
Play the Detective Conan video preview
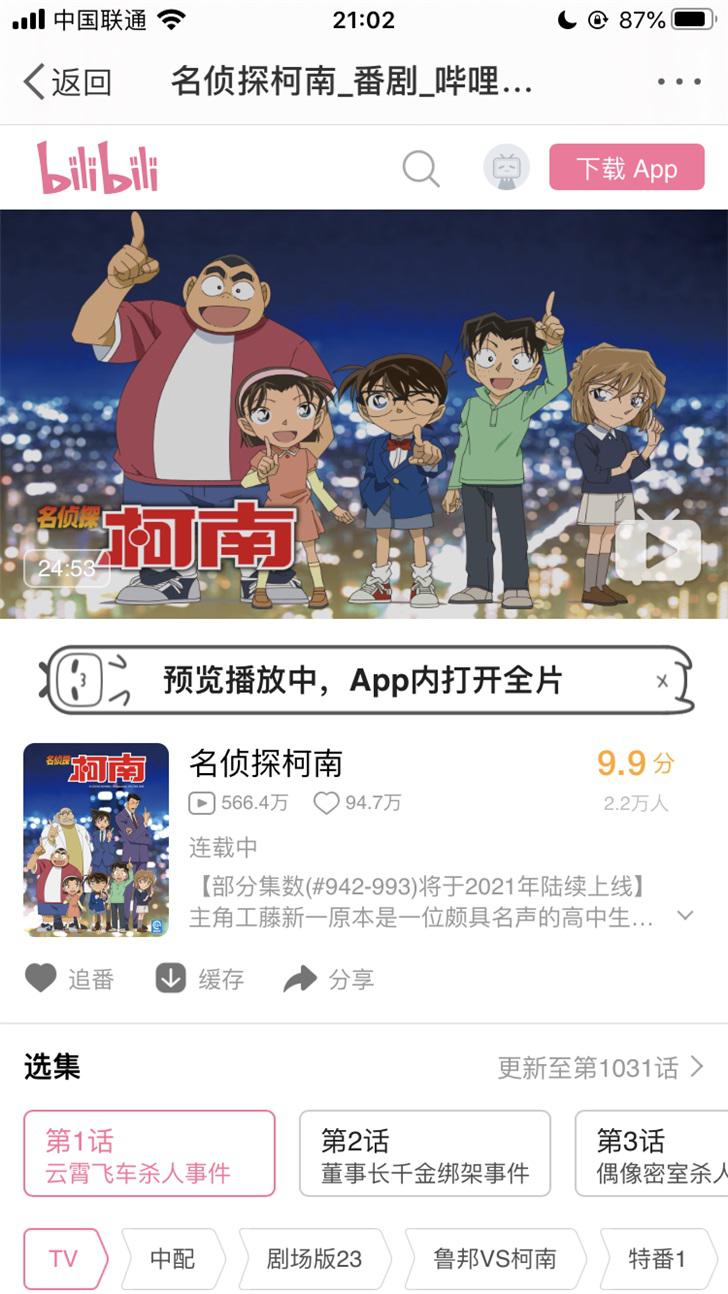pyautogui.click(x=657, y=551)
